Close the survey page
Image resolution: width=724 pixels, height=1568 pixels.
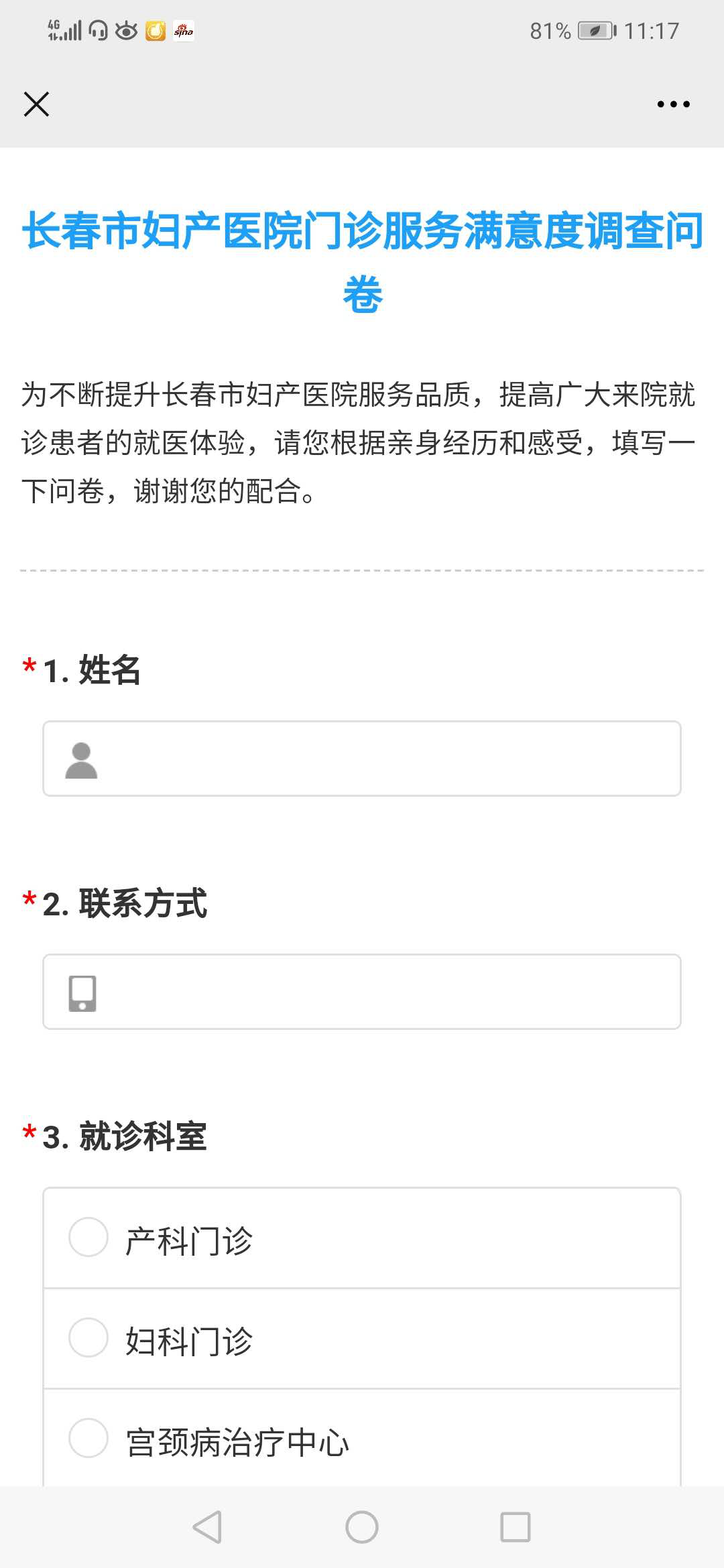tap(36, 105)
